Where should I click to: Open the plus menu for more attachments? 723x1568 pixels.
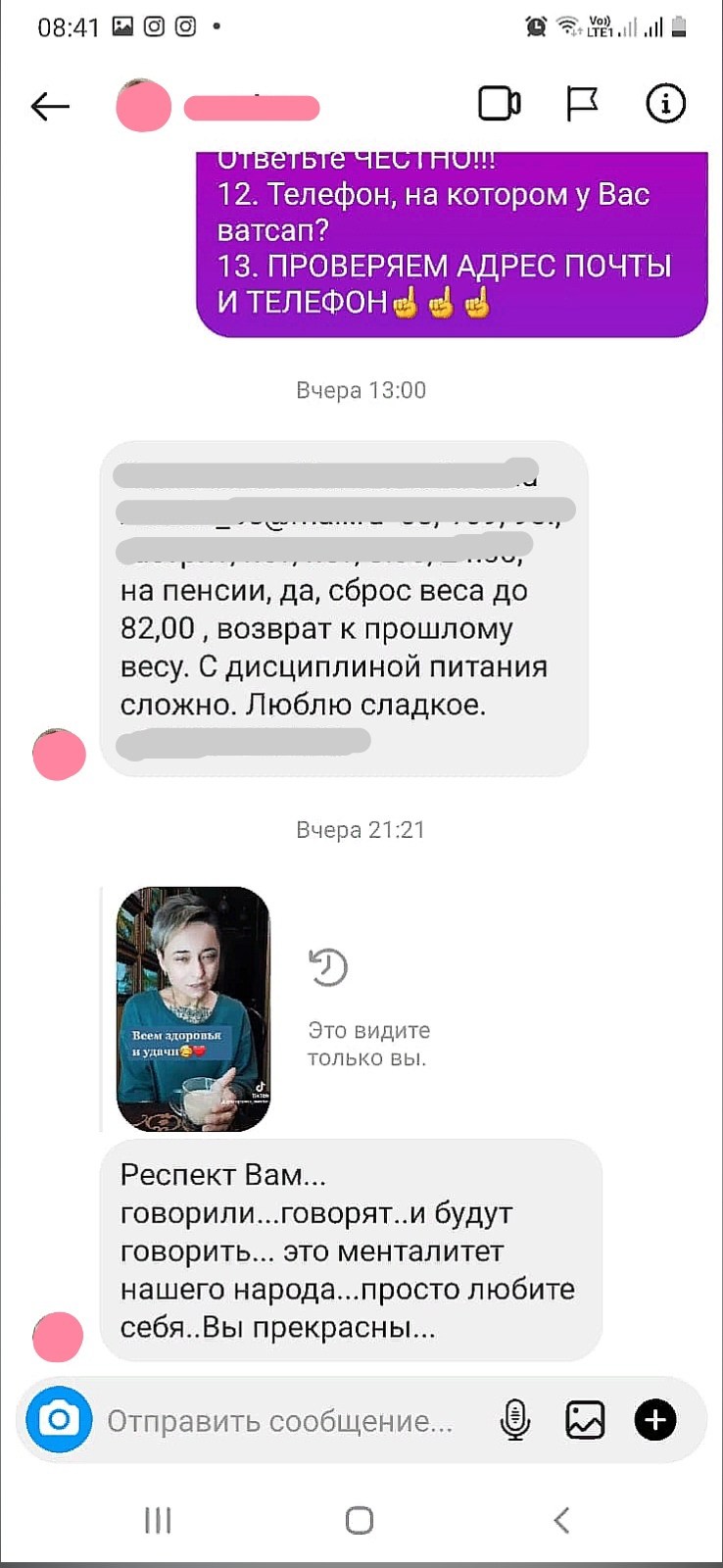pyautogui.click(x=655, y=1420)
